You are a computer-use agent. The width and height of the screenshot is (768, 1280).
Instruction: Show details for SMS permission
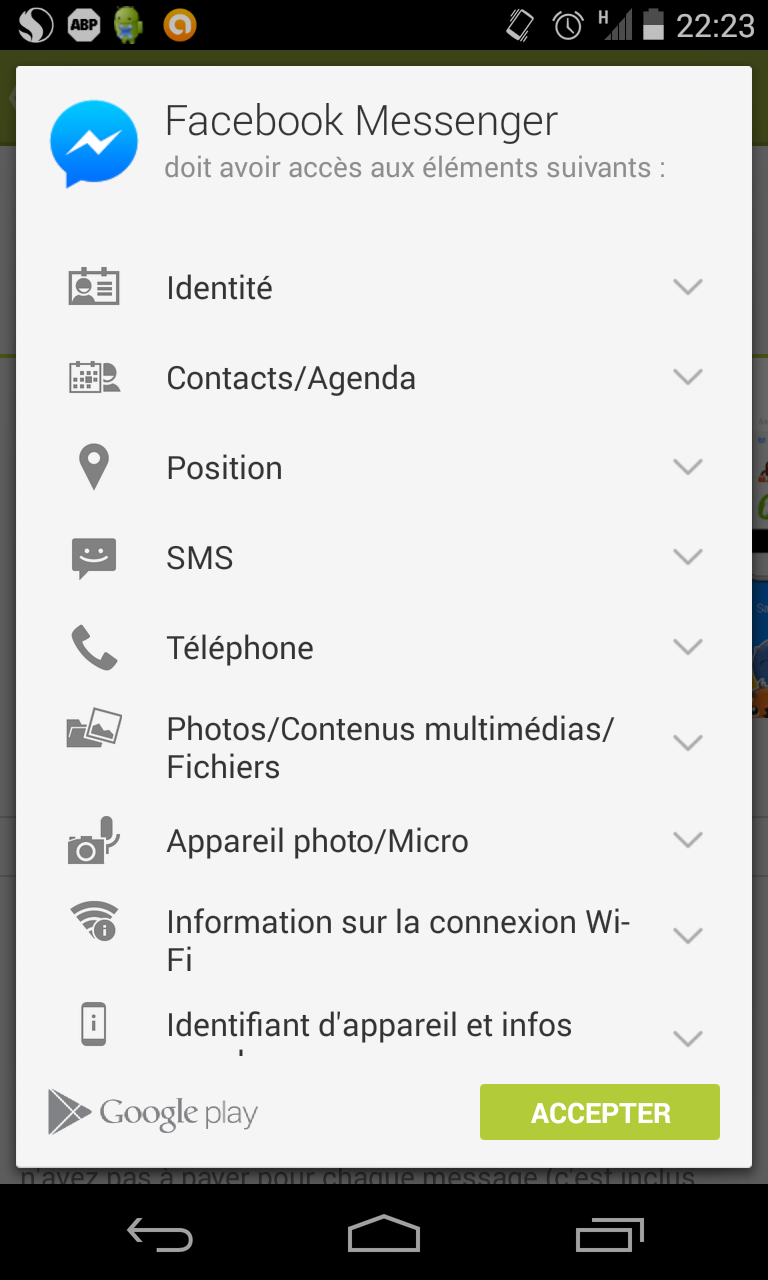coord(384,558)
